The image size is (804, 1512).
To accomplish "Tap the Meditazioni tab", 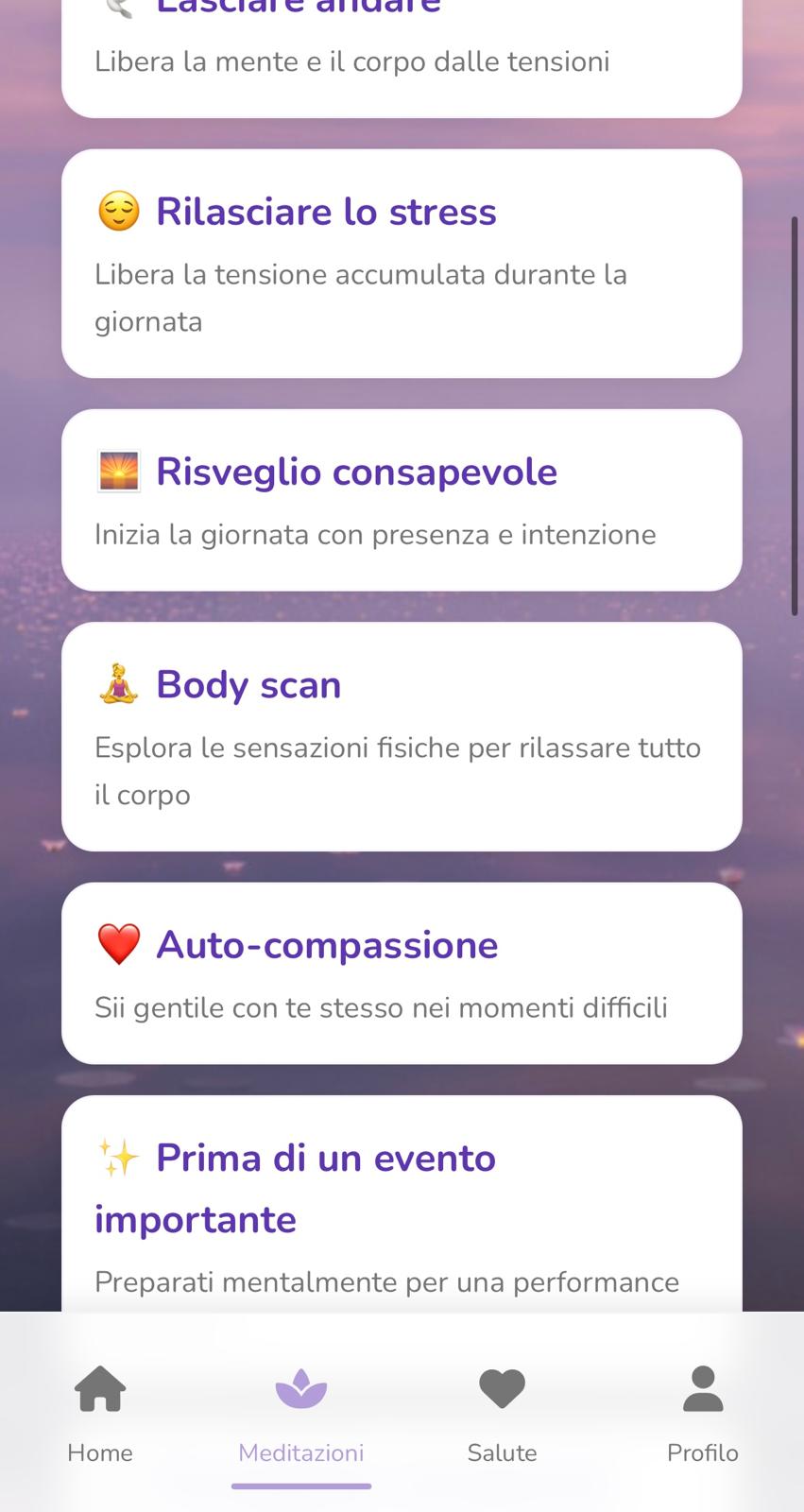I will tap(300, 1413).
